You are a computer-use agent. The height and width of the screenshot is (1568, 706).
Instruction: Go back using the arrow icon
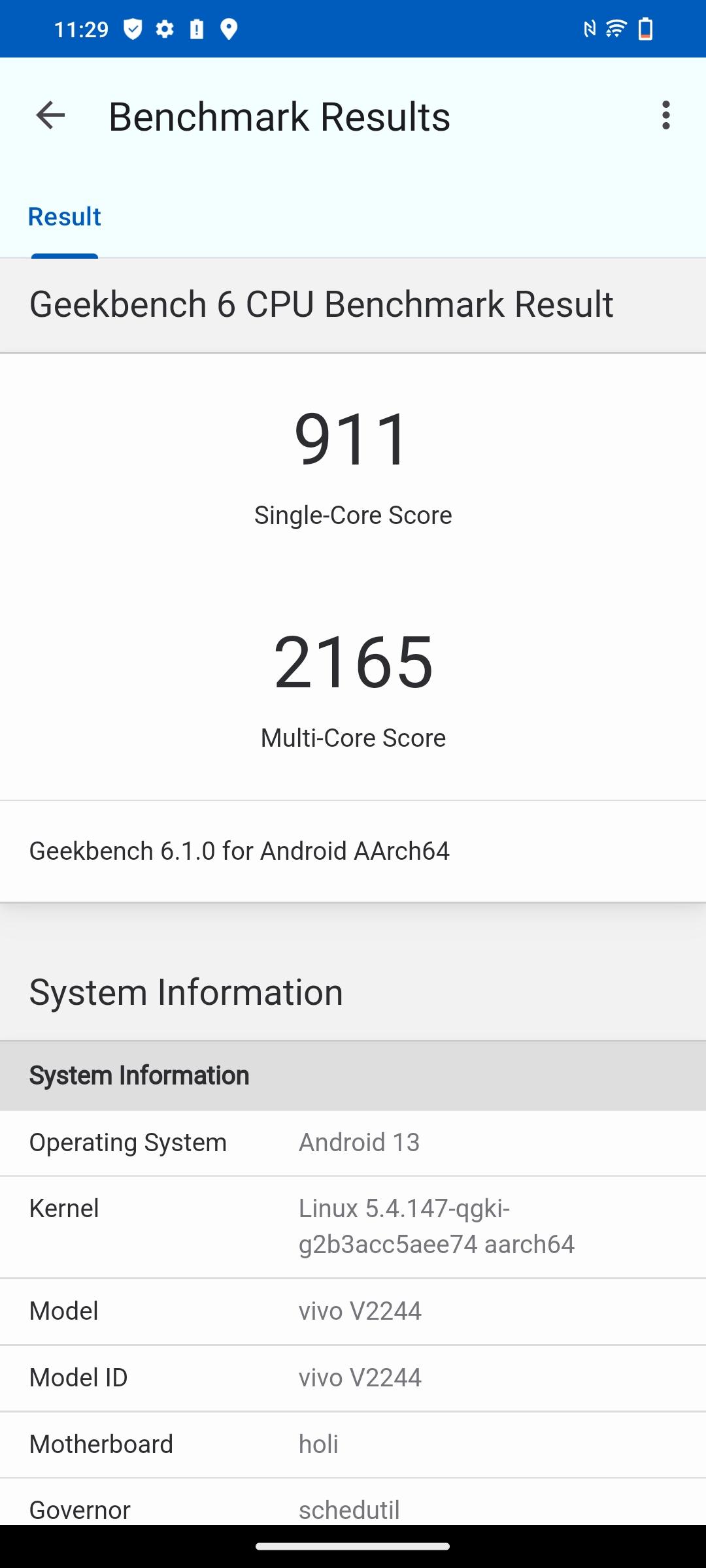coord(50,116)
